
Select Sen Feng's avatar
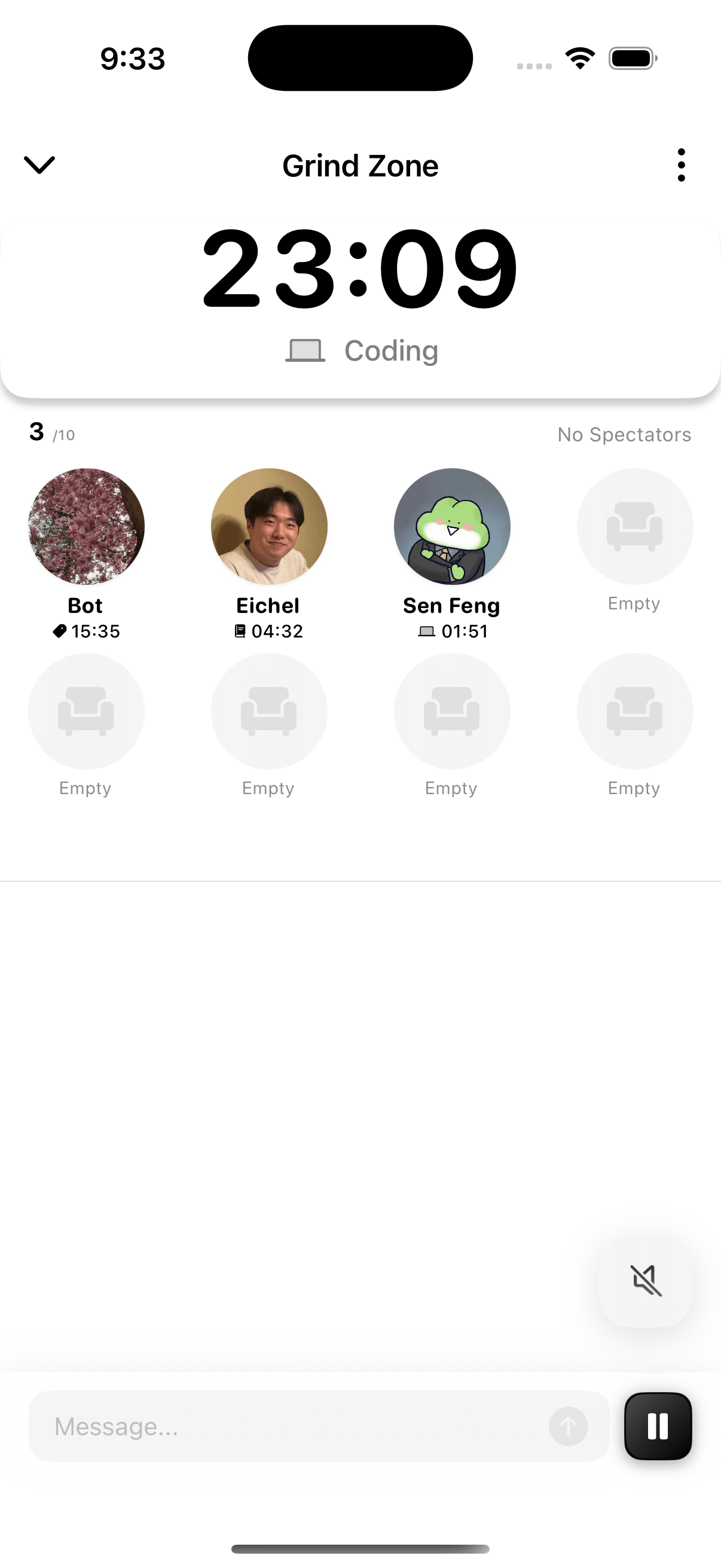tap(451, 526)
